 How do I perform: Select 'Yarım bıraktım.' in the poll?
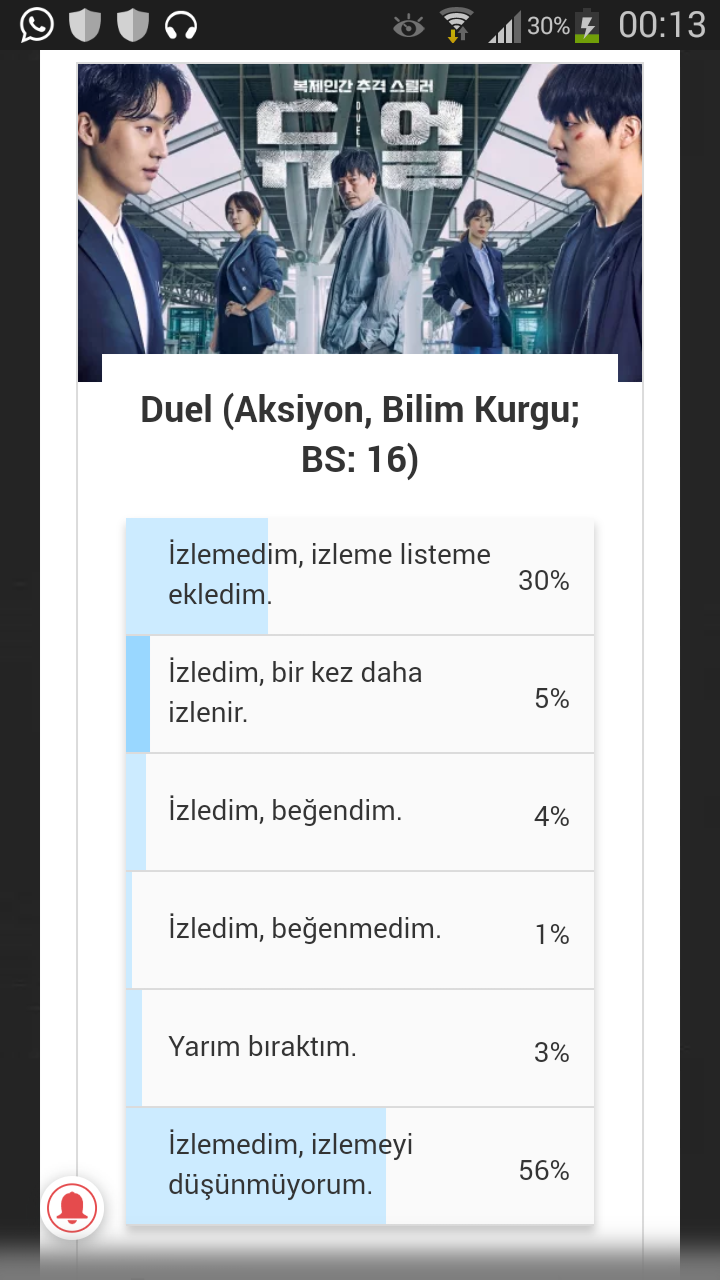[360, 1048]
